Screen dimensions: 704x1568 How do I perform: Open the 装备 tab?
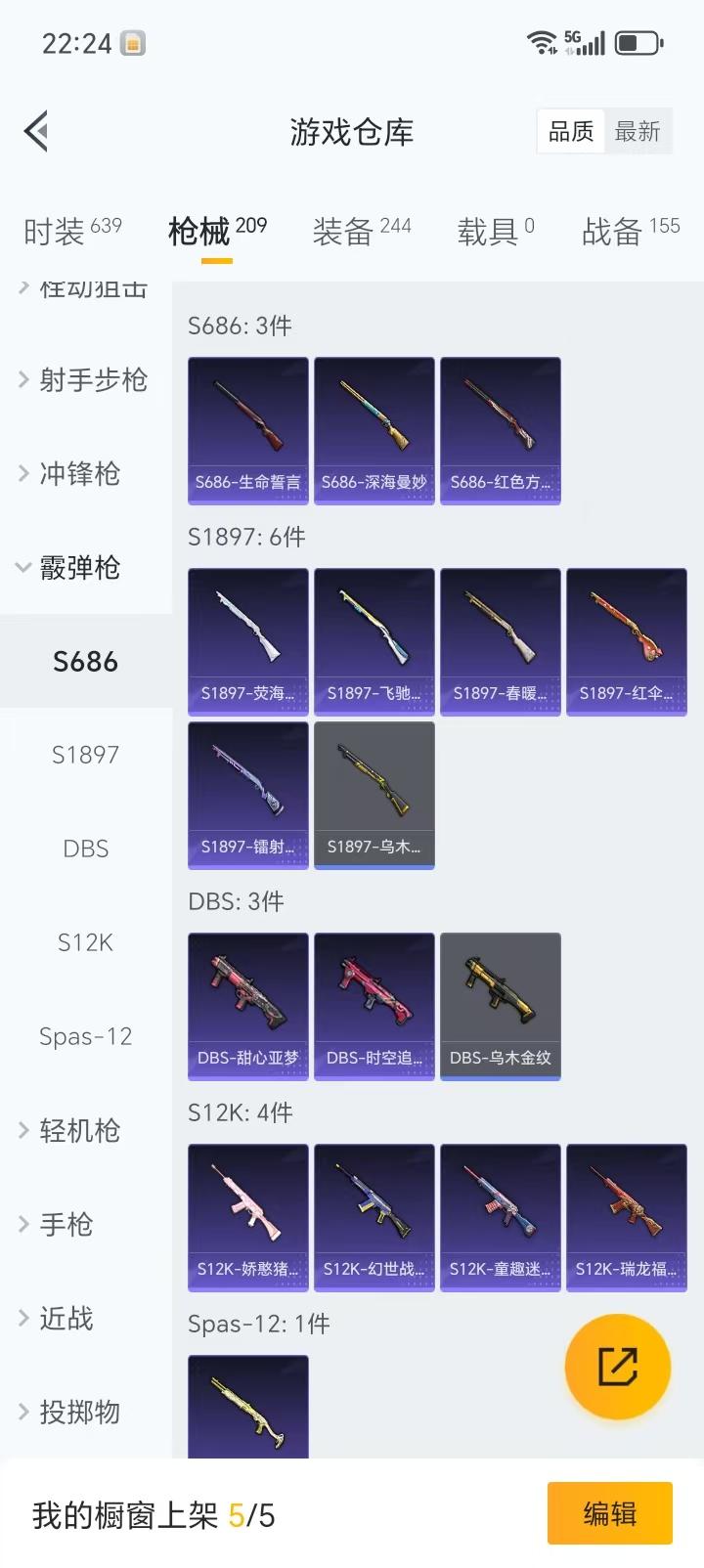(x=349, y=231)
